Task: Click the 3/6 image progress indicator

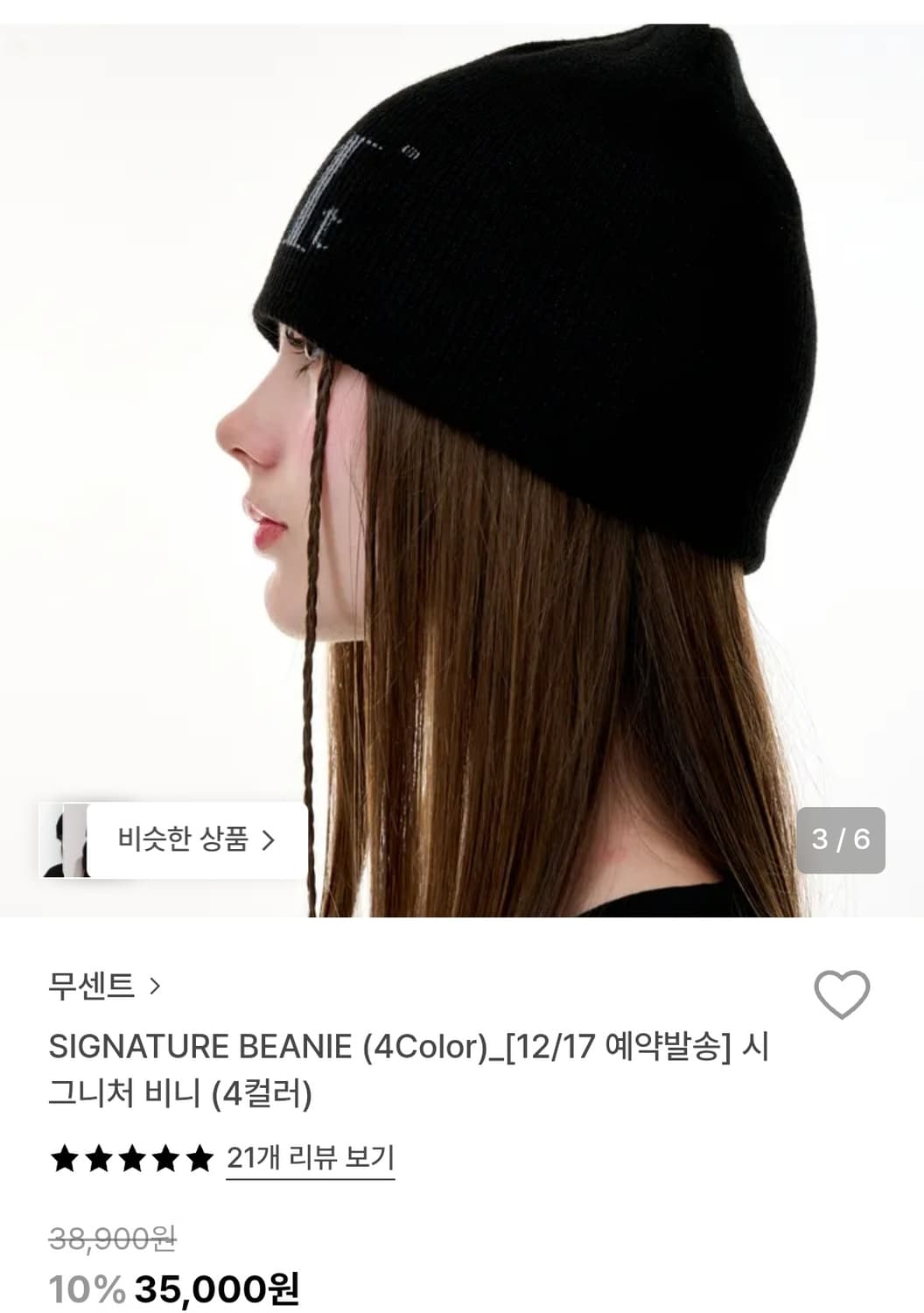Action: coord(840,839)
